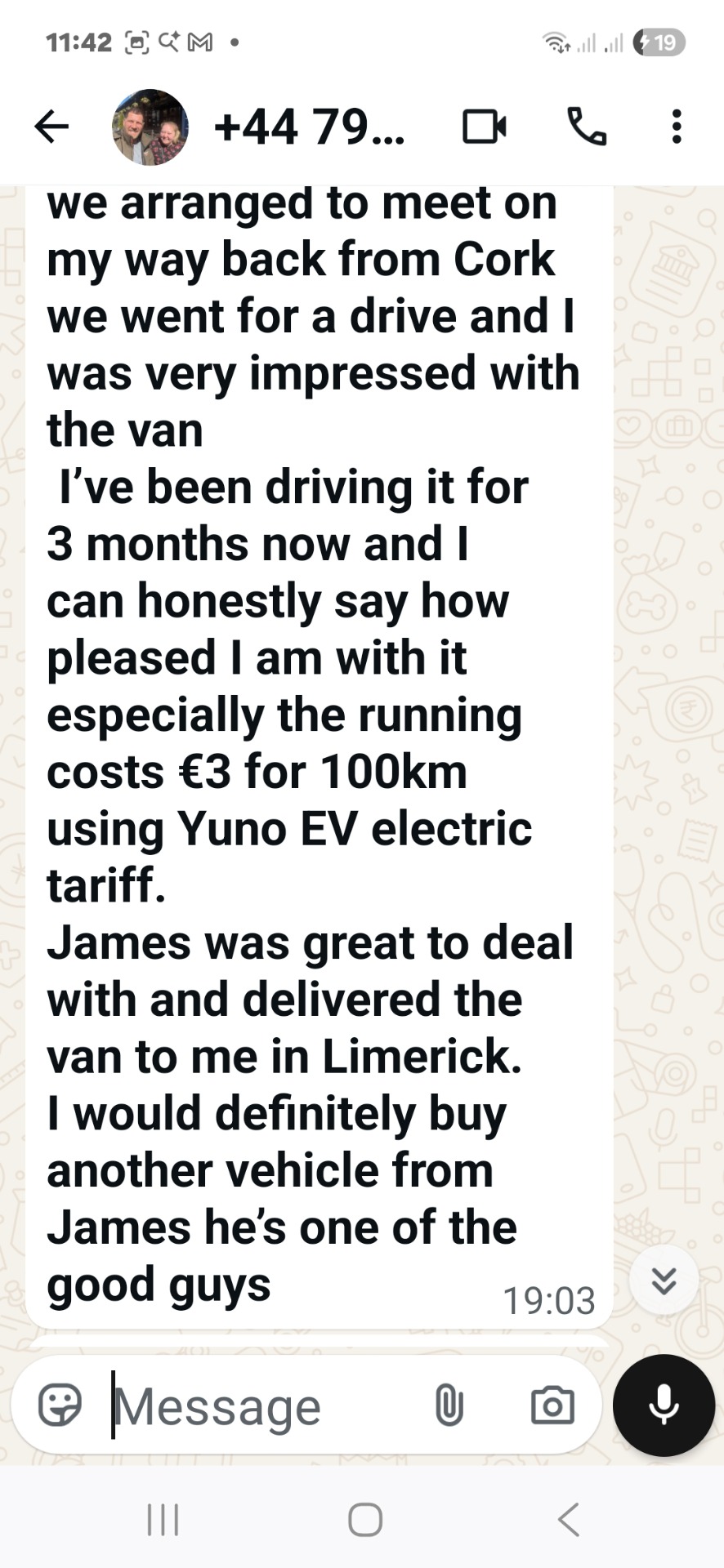The width and height of the screenshot is (724, 1568).
Task: Open the camera to send a photo
Action: pyautogui.click(x=552, y=1405)
